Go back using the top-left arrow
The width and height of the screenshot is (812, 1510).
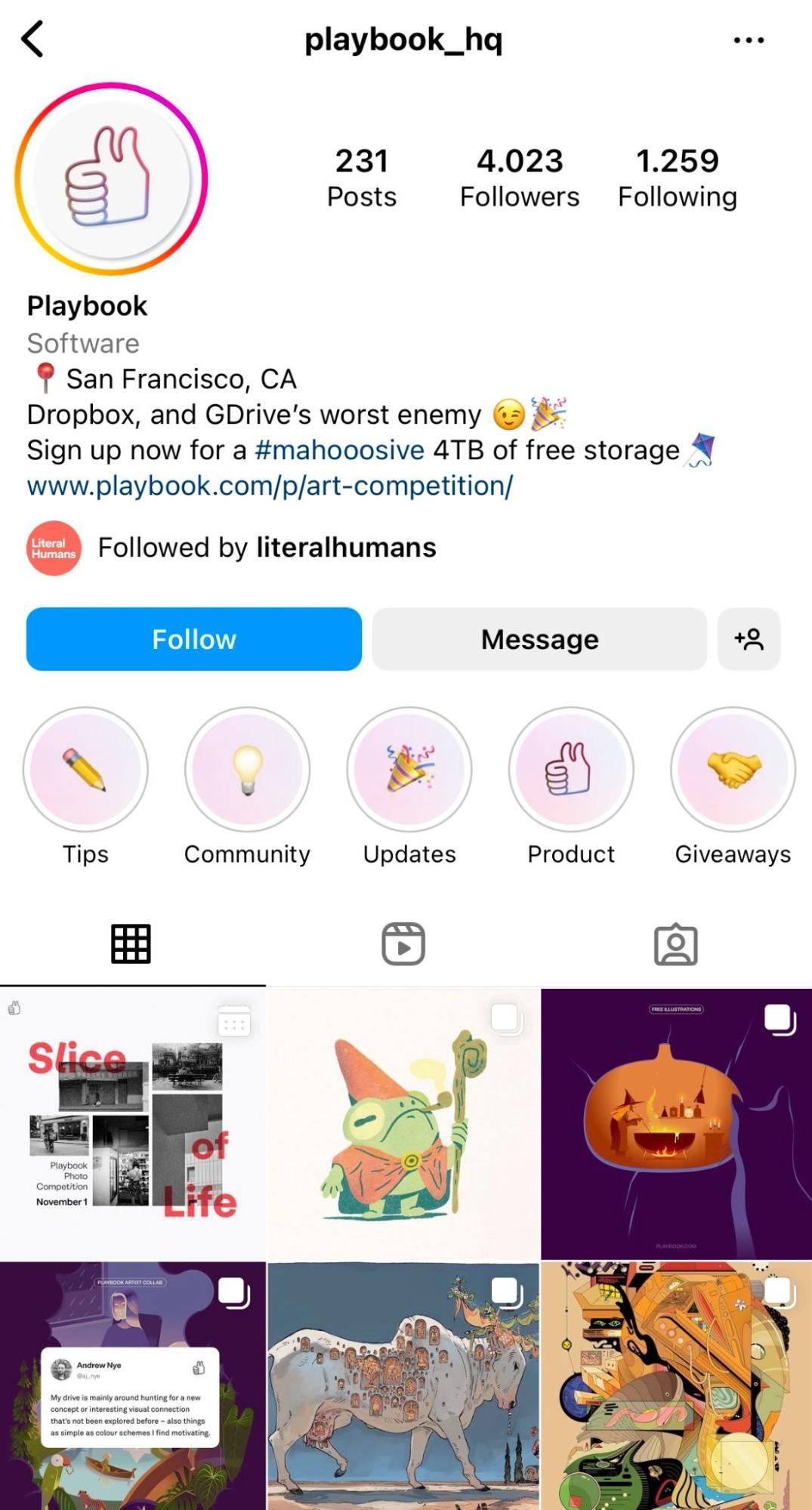[x=32, y=39]
